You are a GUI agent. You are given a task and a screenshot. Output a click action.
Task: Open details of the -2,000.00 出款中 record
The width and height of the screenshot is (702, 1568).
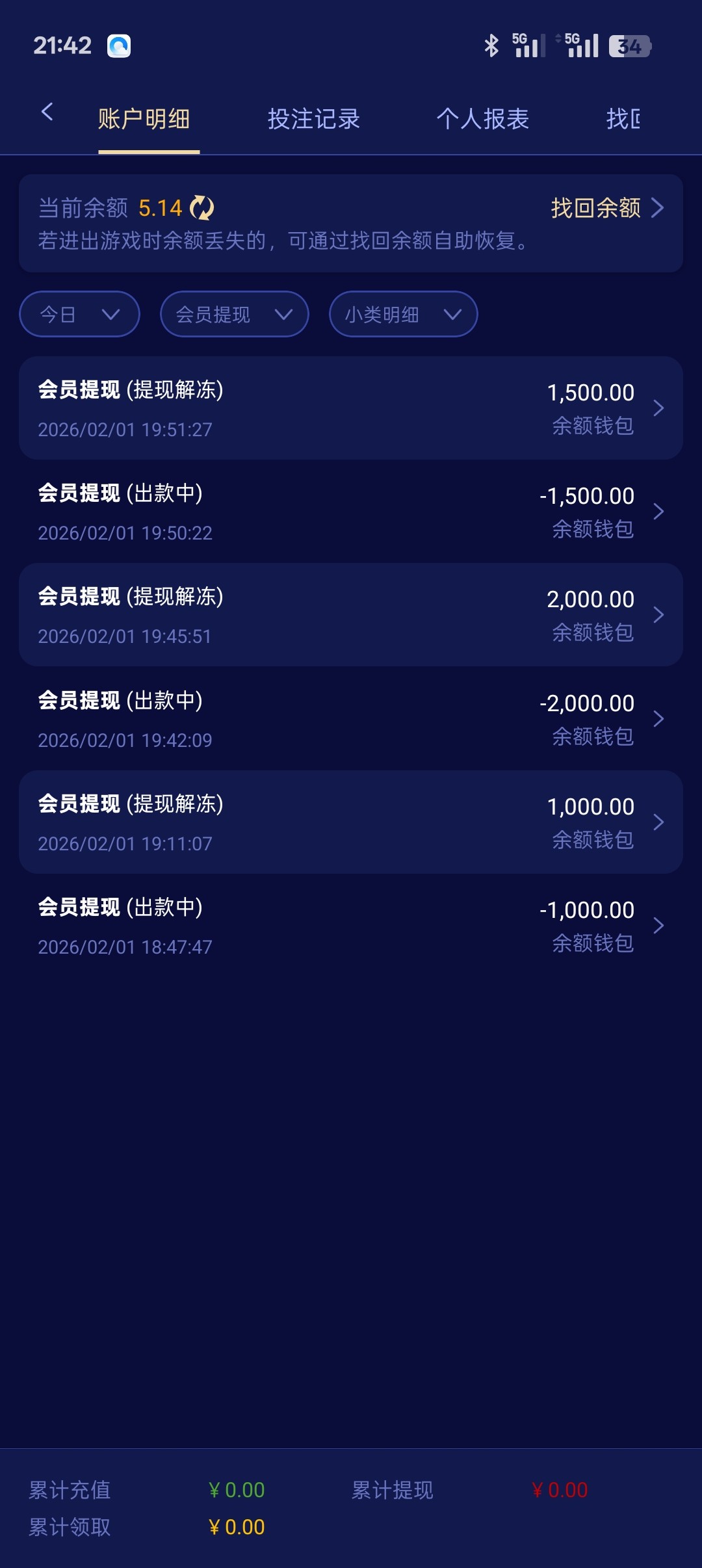coord(351,718)
